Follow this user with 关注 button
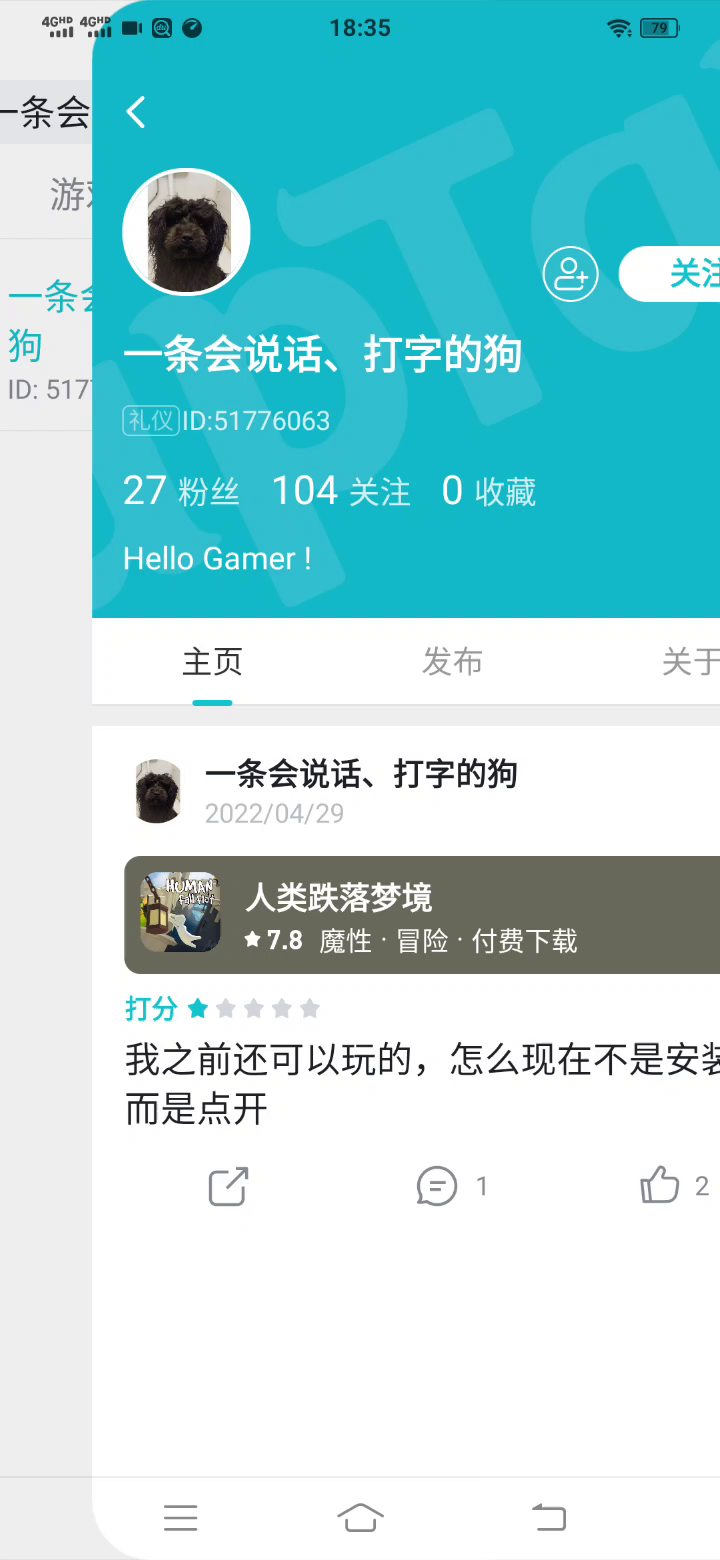Screen dimensions: 720x1560 pyautogui.click(x=670, y=273)
